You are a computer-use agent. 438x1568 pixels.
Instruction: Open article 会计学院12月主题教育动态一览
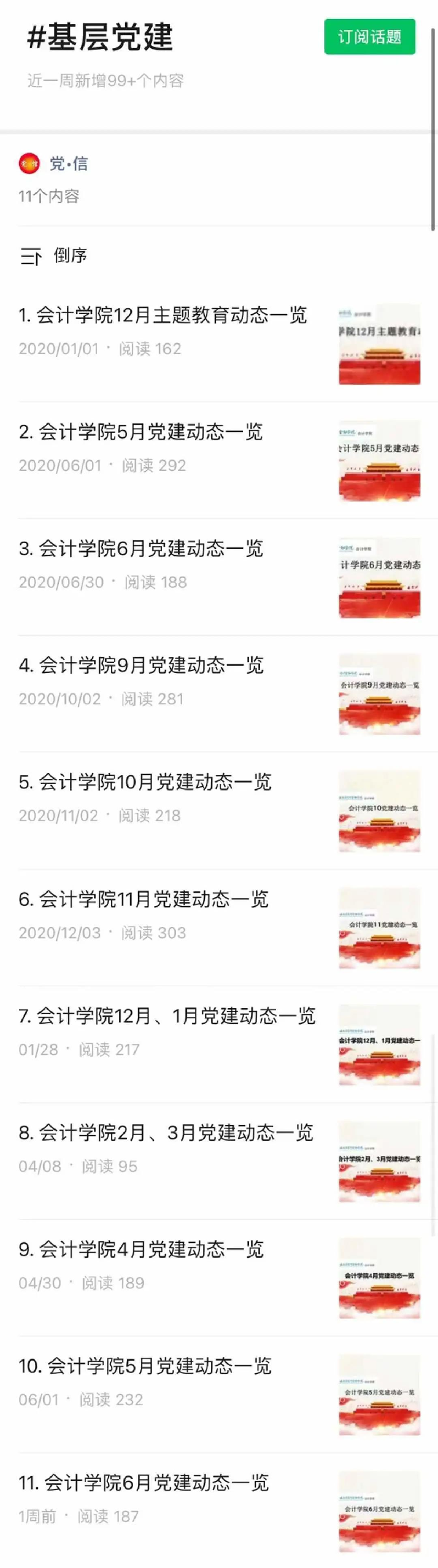pyautogui.click(x=163, y=315)
